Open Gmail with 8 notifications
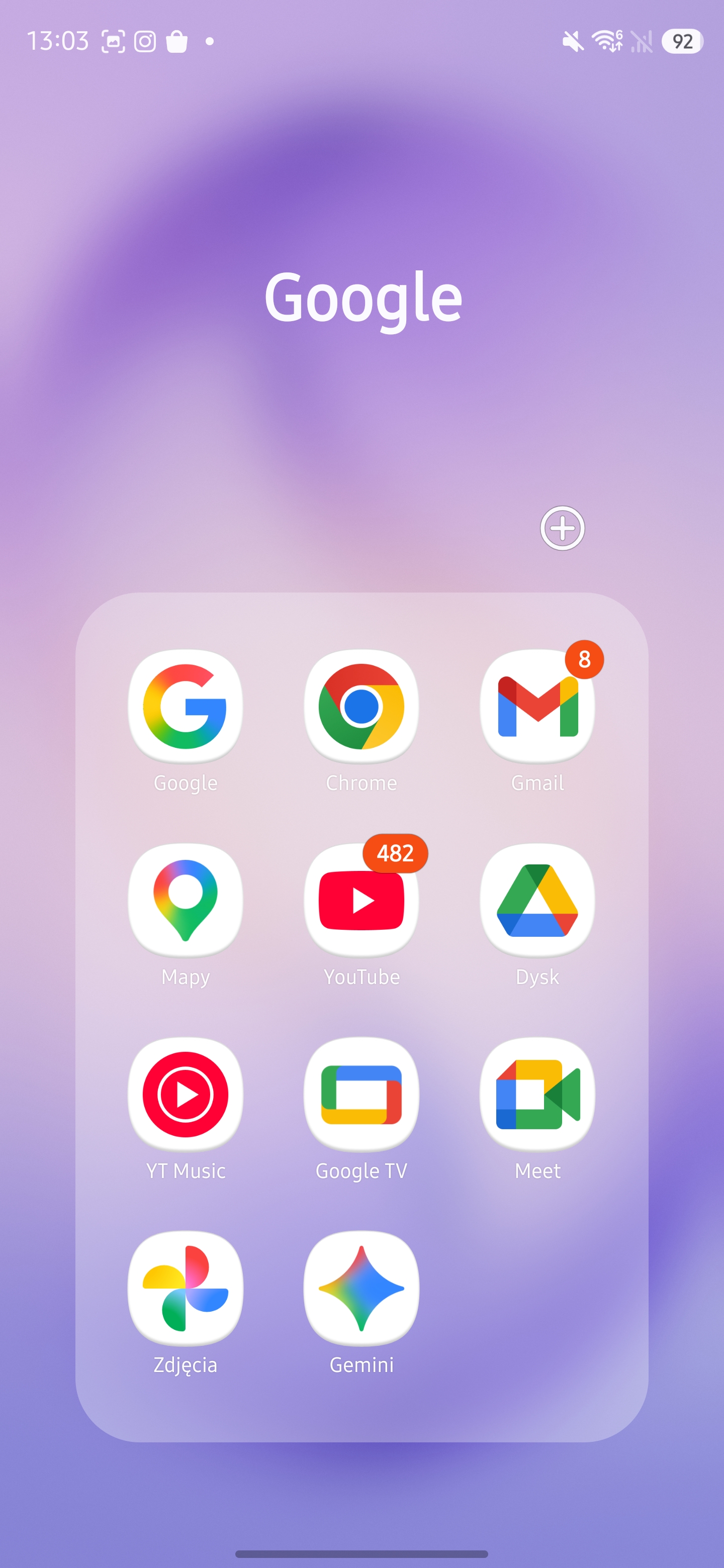The width and height of the screenshot is (724, 1568). (537, 707)
